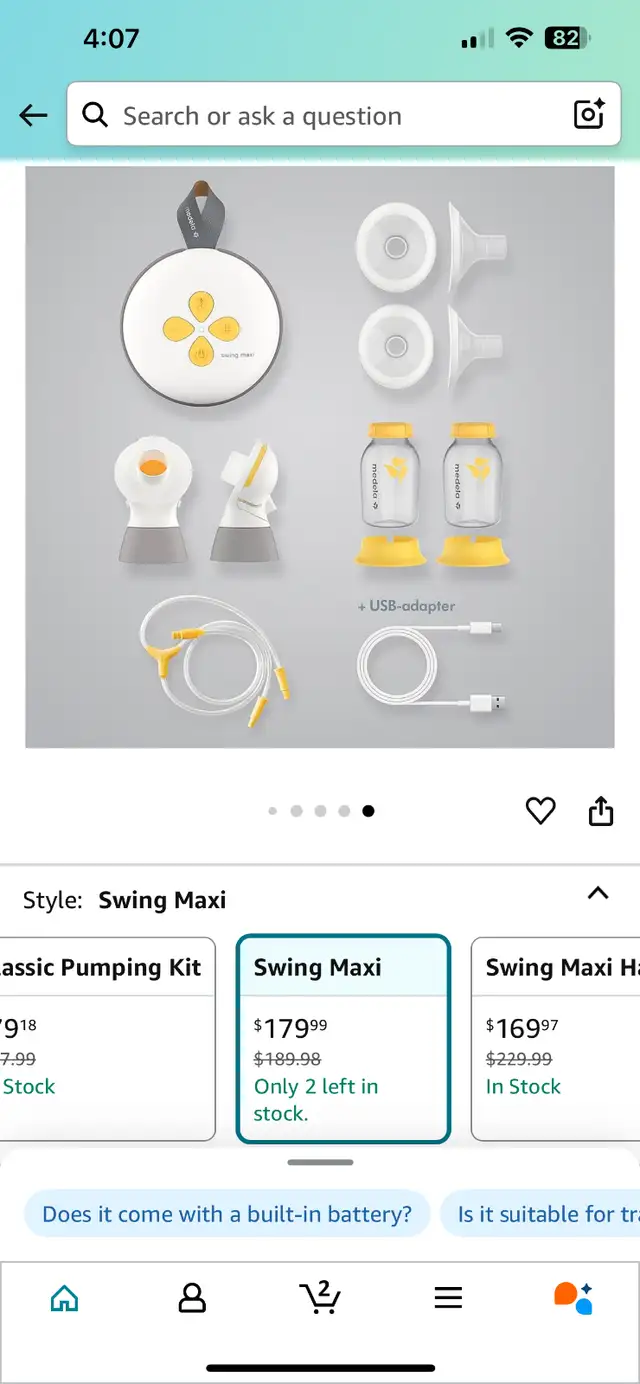640x1384 pixels.
Task: Go back with the arrow icon
Action: [x=33, y=116]
